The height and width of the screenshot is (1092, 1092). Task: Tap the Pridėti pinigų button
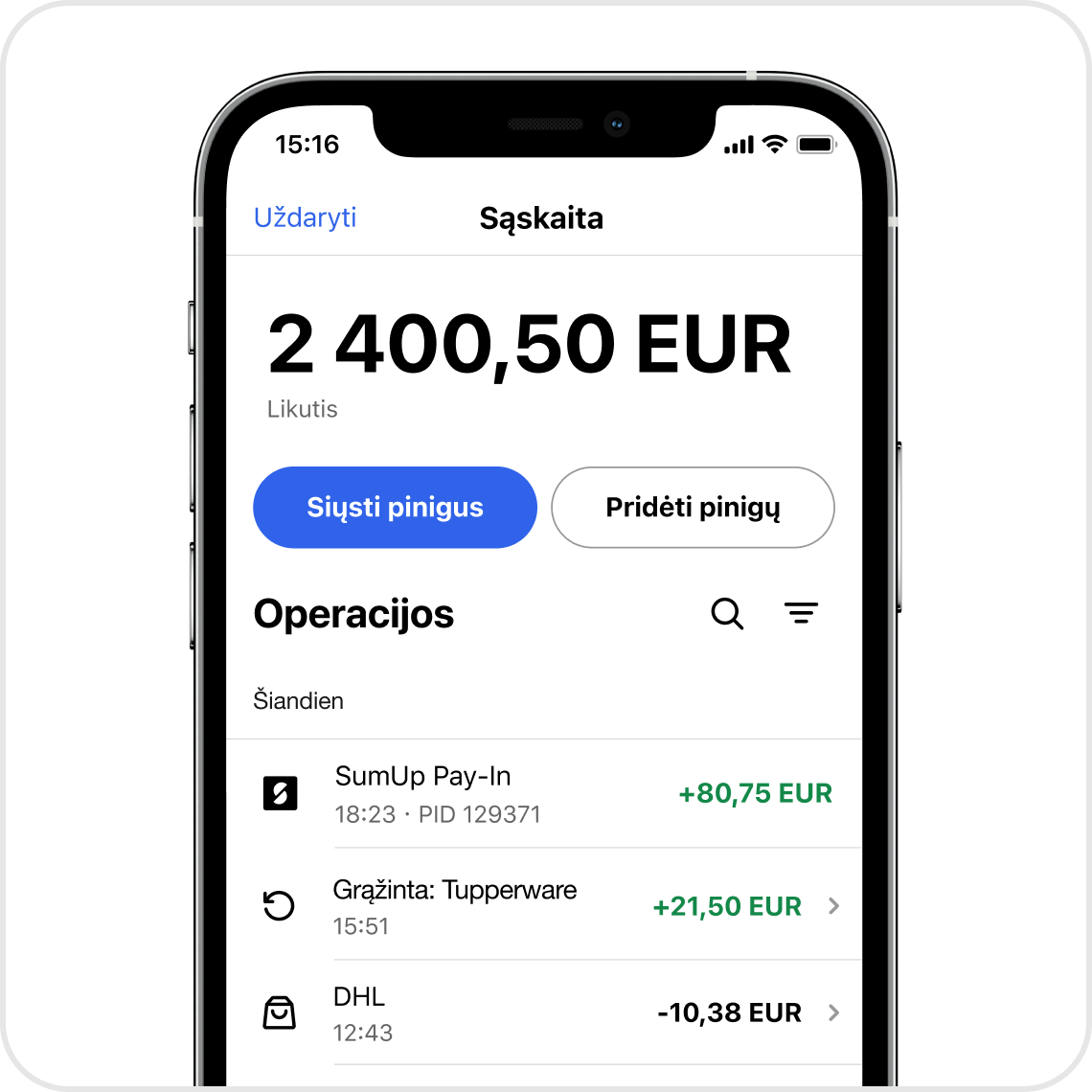coord(693,508)
